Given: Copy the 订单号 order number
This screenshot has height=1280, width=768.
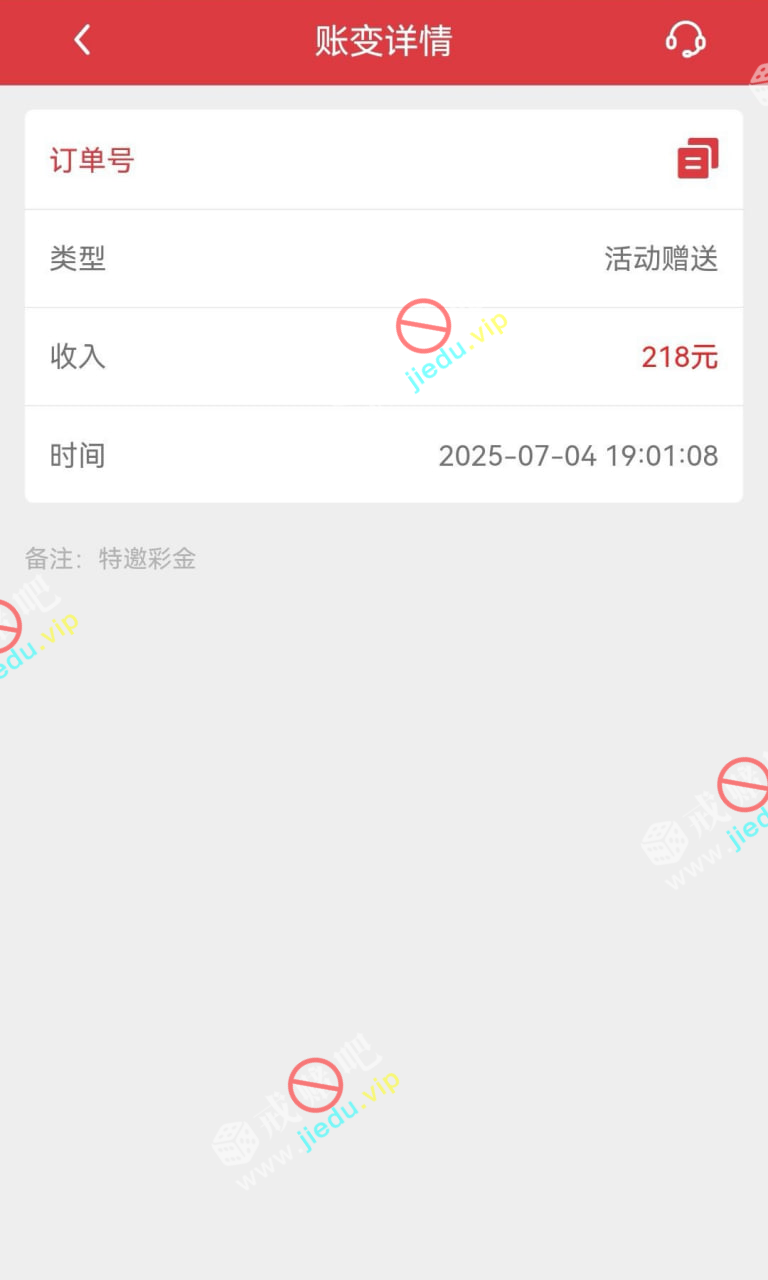Looking at the screenshot, I should click(x=697, y=159).
